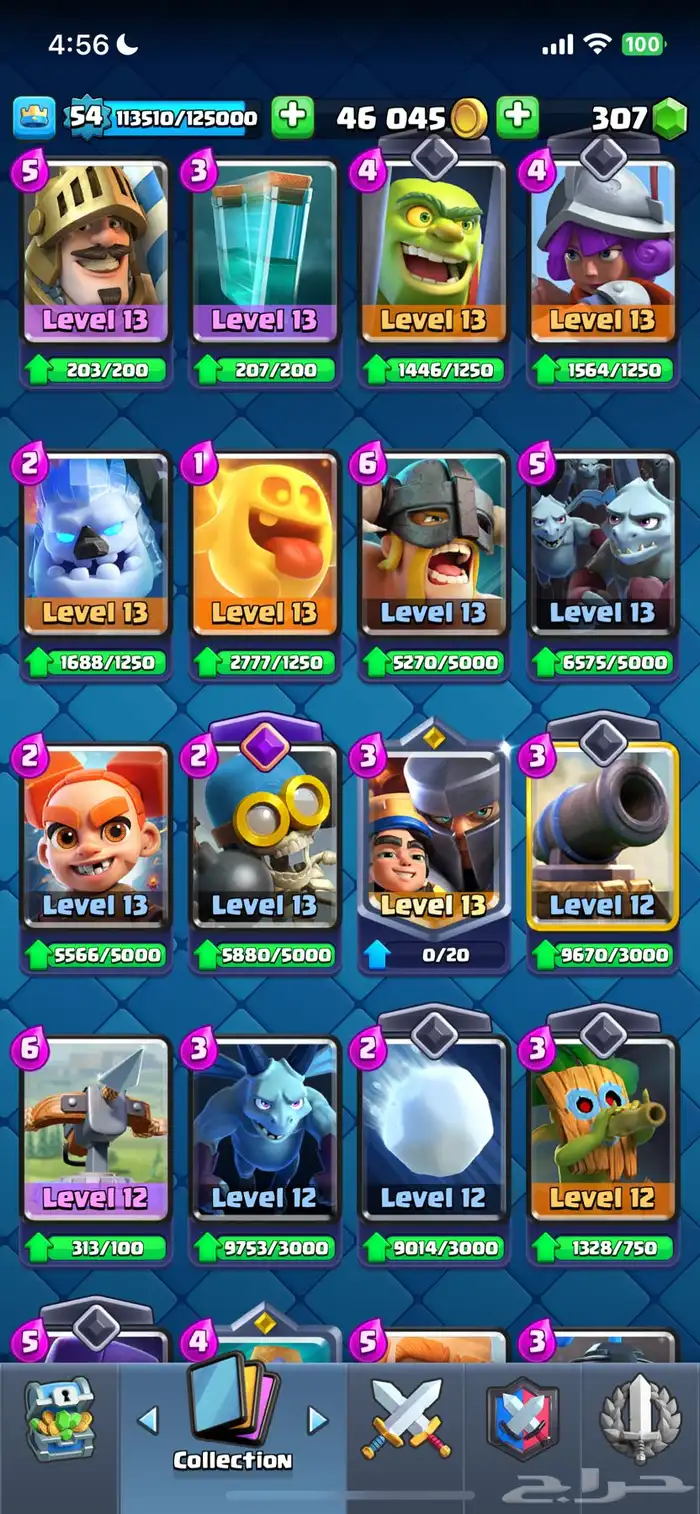Add more gold with the plus button

292,118
